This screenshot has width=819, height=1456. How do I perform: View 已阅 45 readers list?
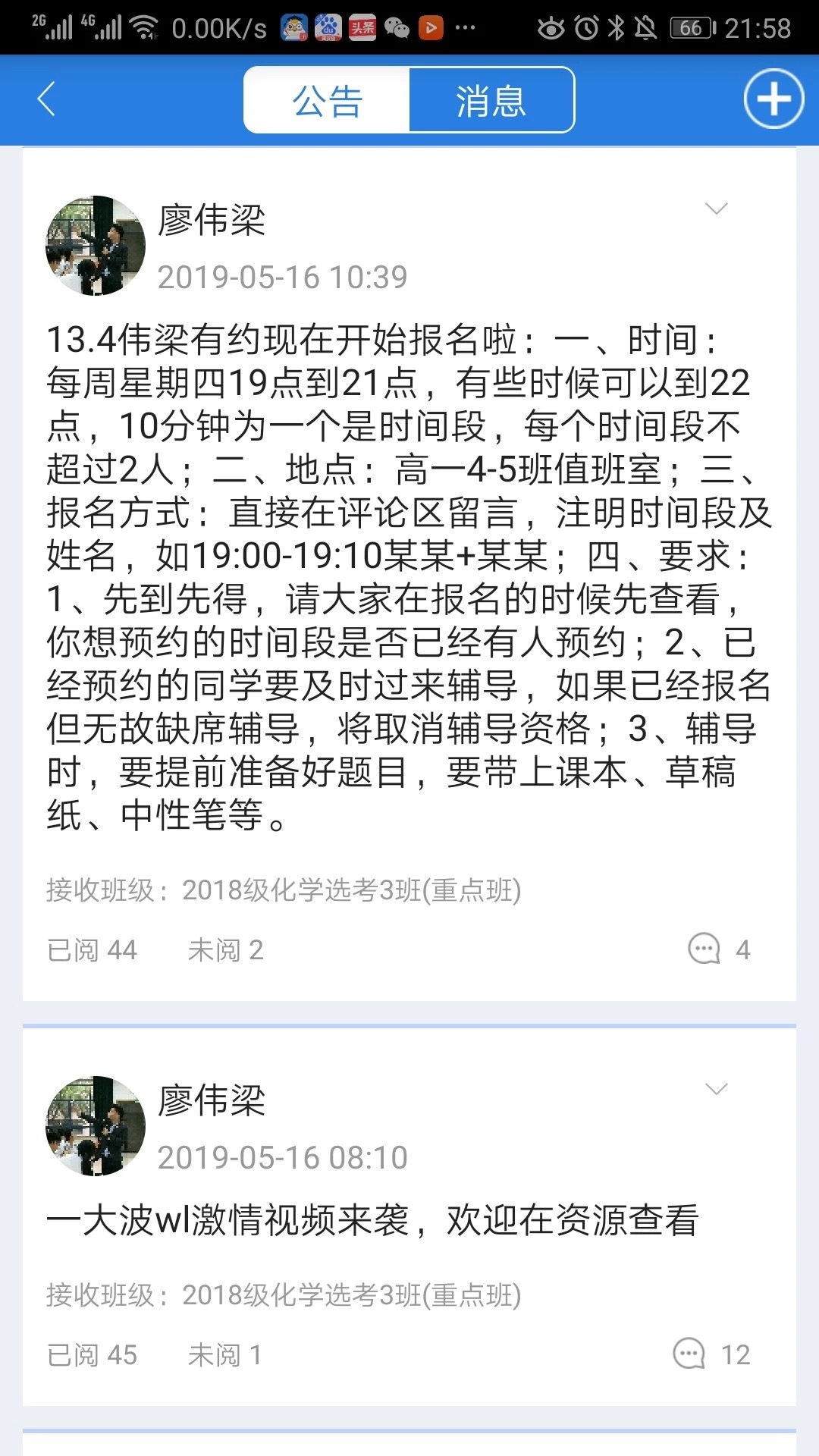pos(92,1354)
